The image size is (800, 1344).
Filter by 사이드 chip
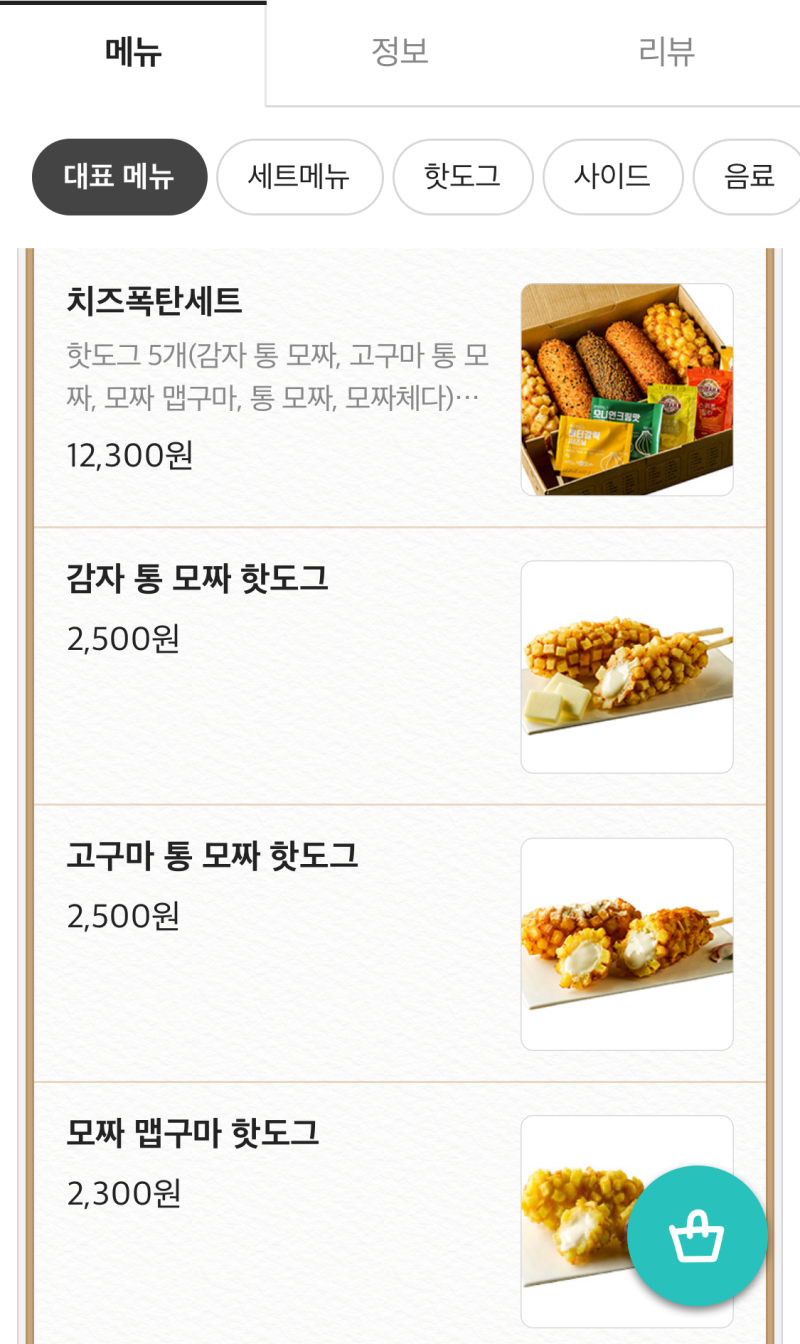point(613,177)
